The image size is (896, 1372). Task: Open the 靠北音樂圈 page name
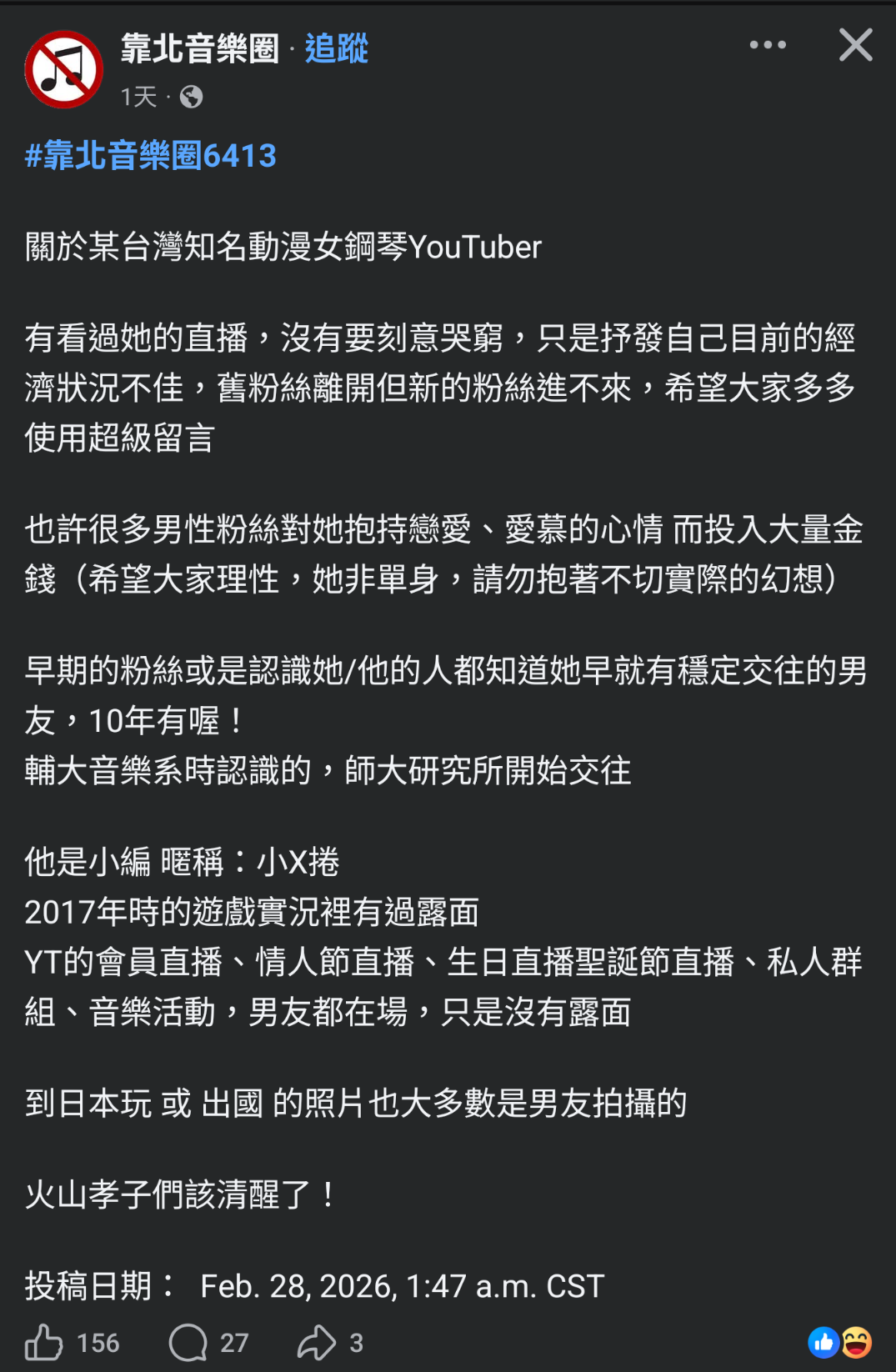click(200, 49)
